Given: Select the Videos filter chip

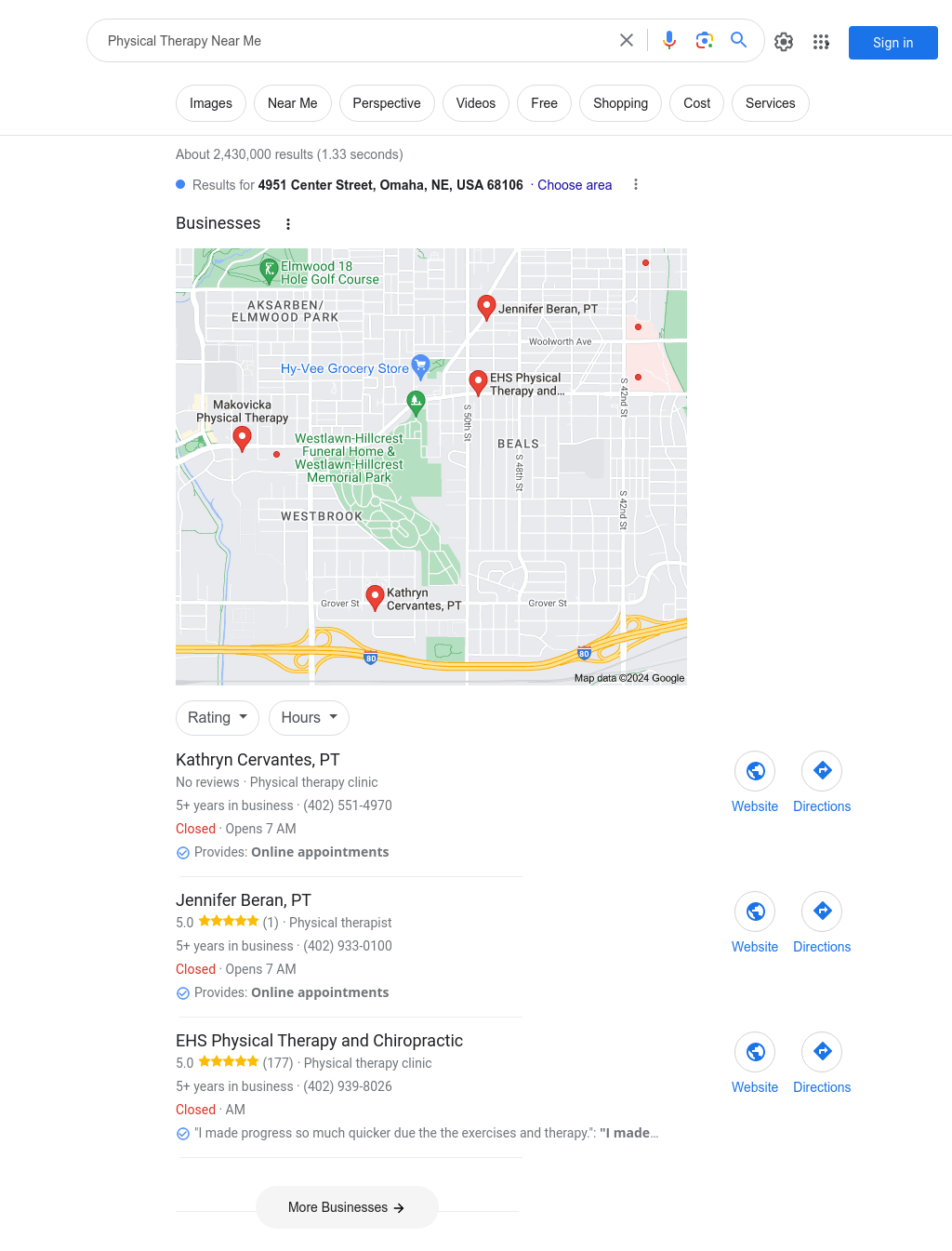Looking at the screenshot, I should click(475, 103).
